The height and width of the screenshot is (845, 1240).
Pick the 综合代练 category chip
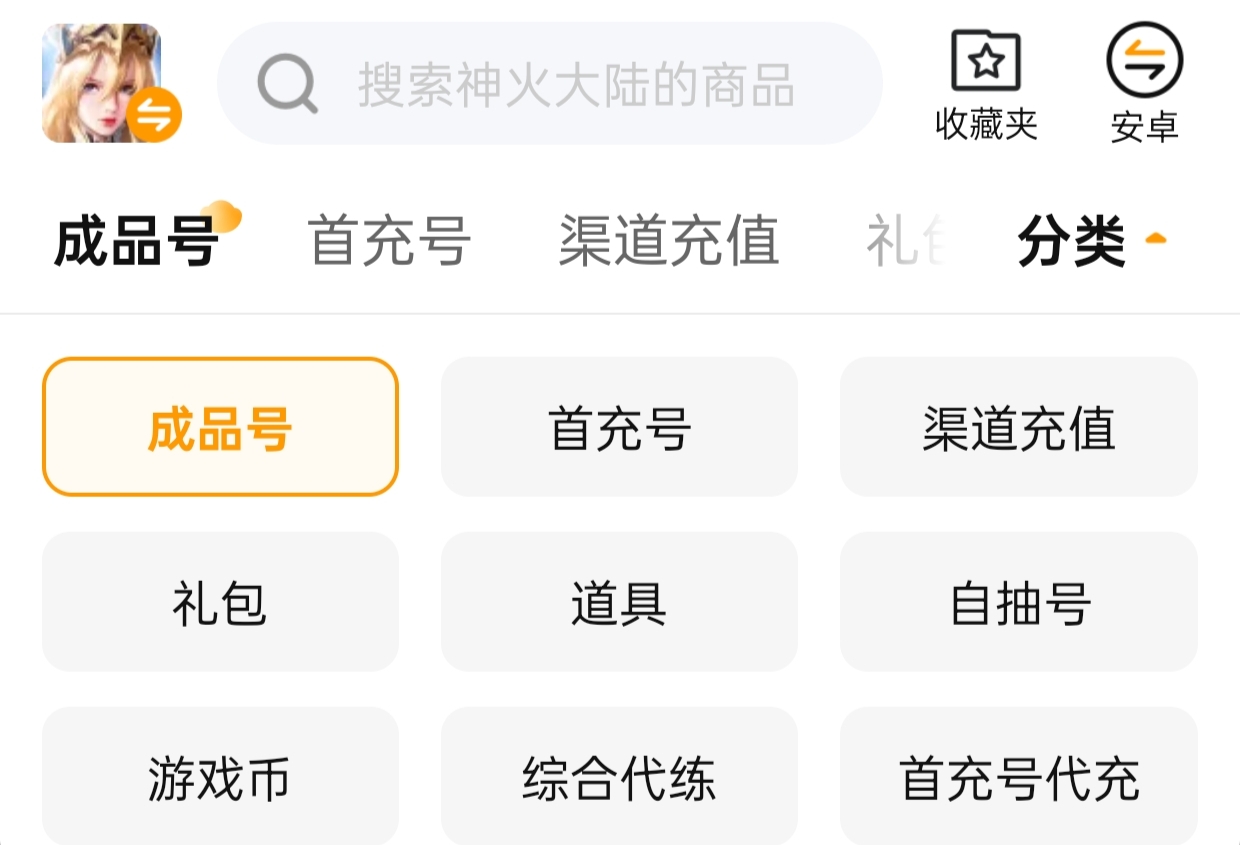point(619,777)
